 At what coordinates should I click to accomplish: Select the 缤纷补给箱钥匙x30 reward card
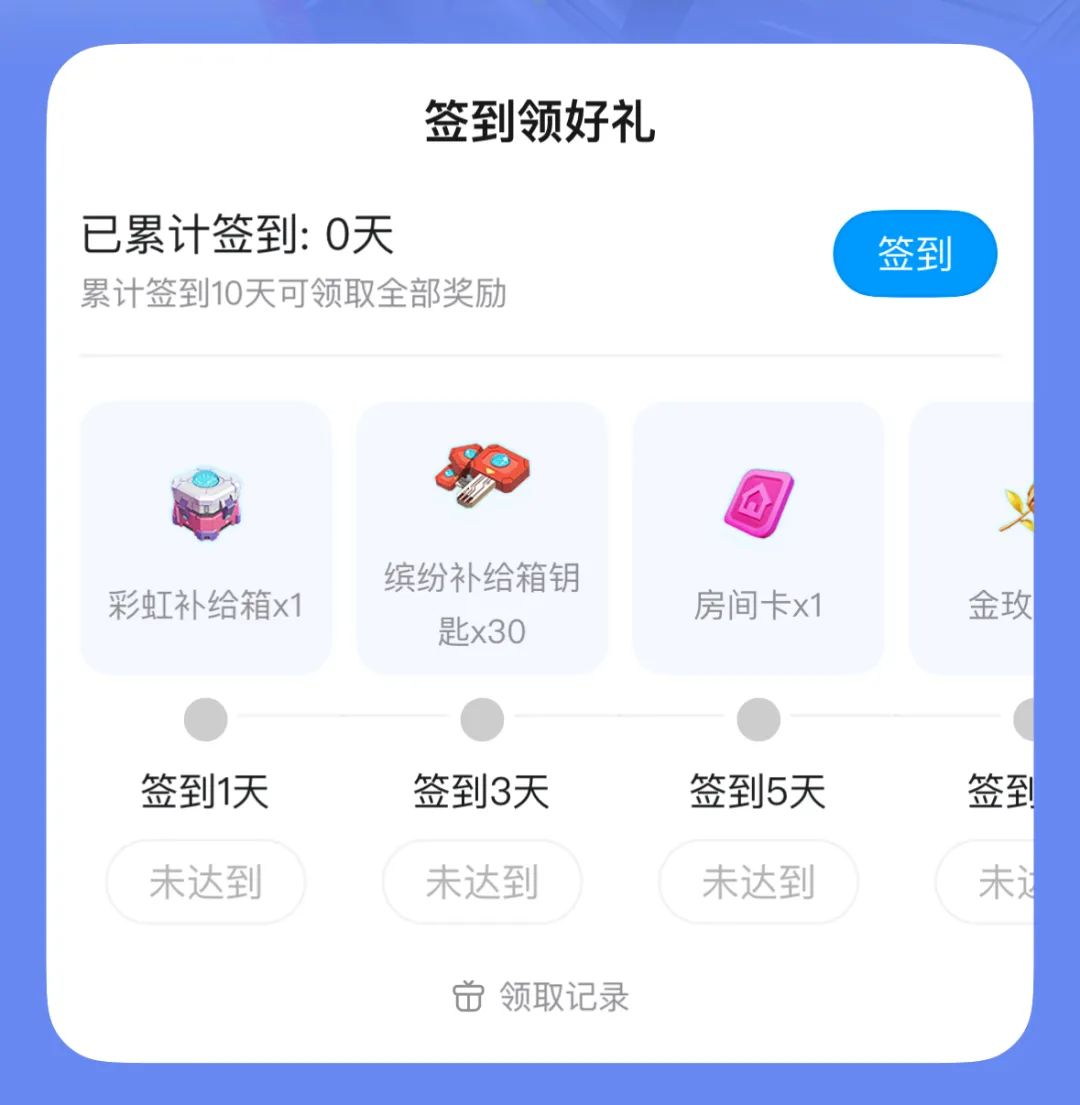tap(482, 535)
